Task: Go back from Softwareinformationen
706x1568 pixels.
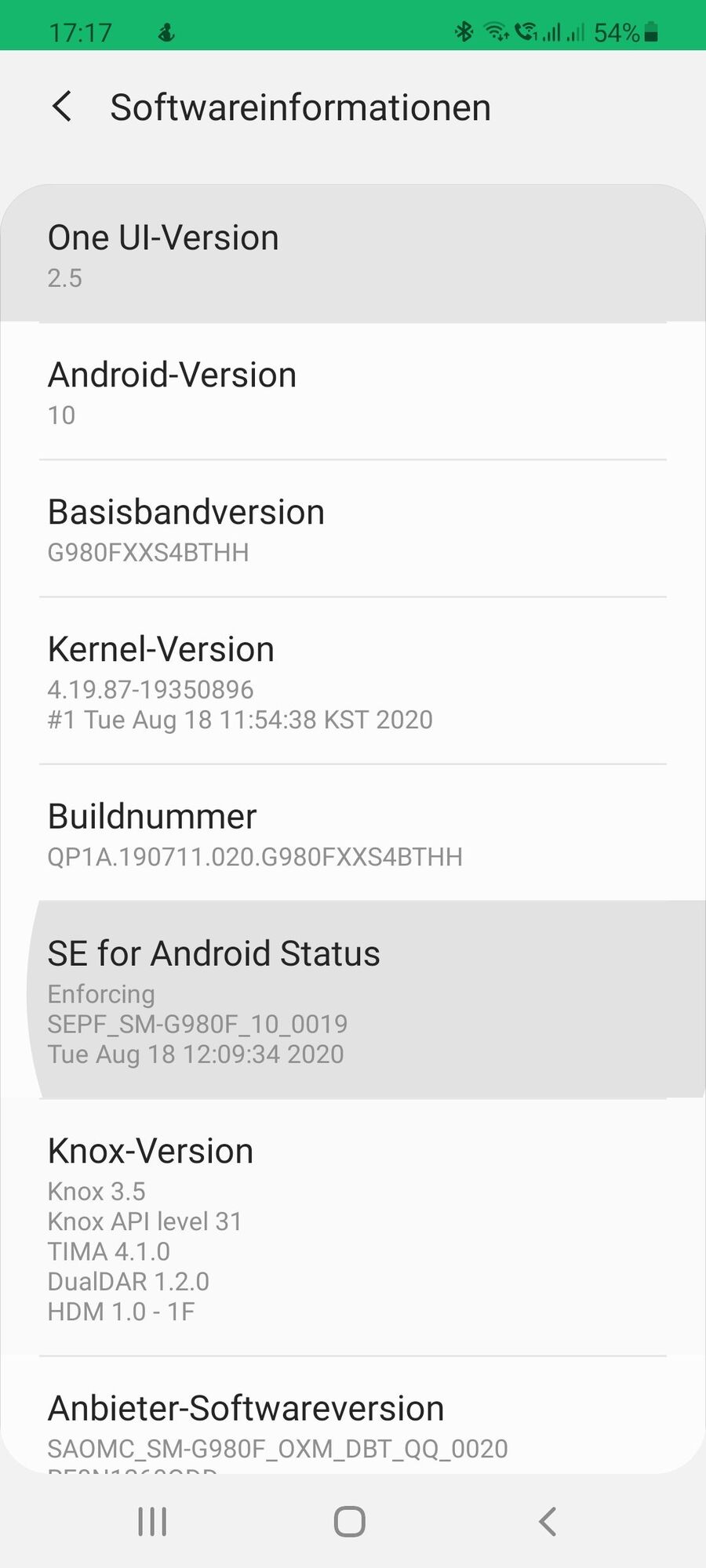Action: pos(62,107)
